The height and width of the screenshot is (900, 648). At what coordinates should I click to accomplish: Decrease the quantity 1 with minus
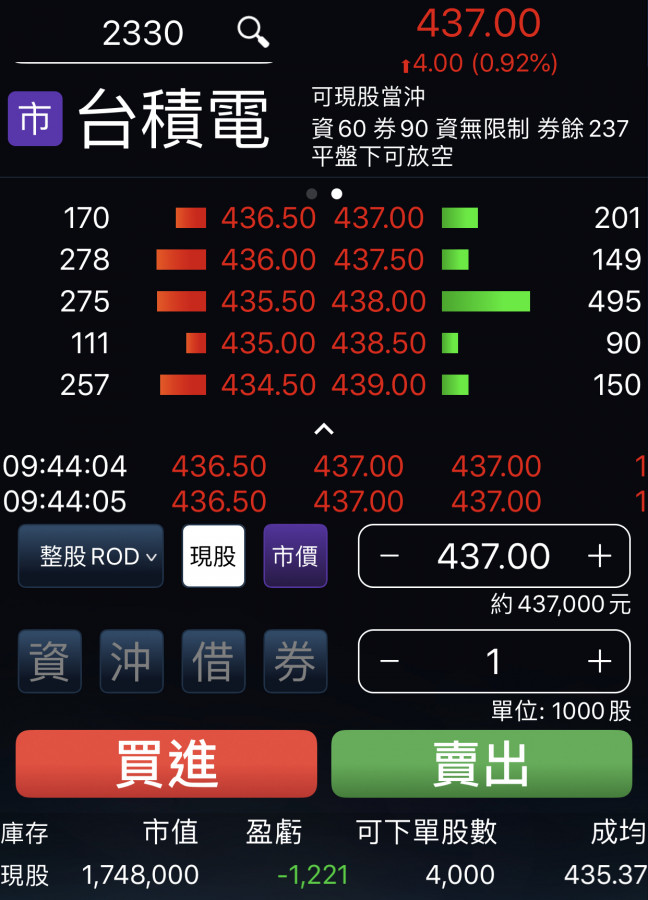389,661
